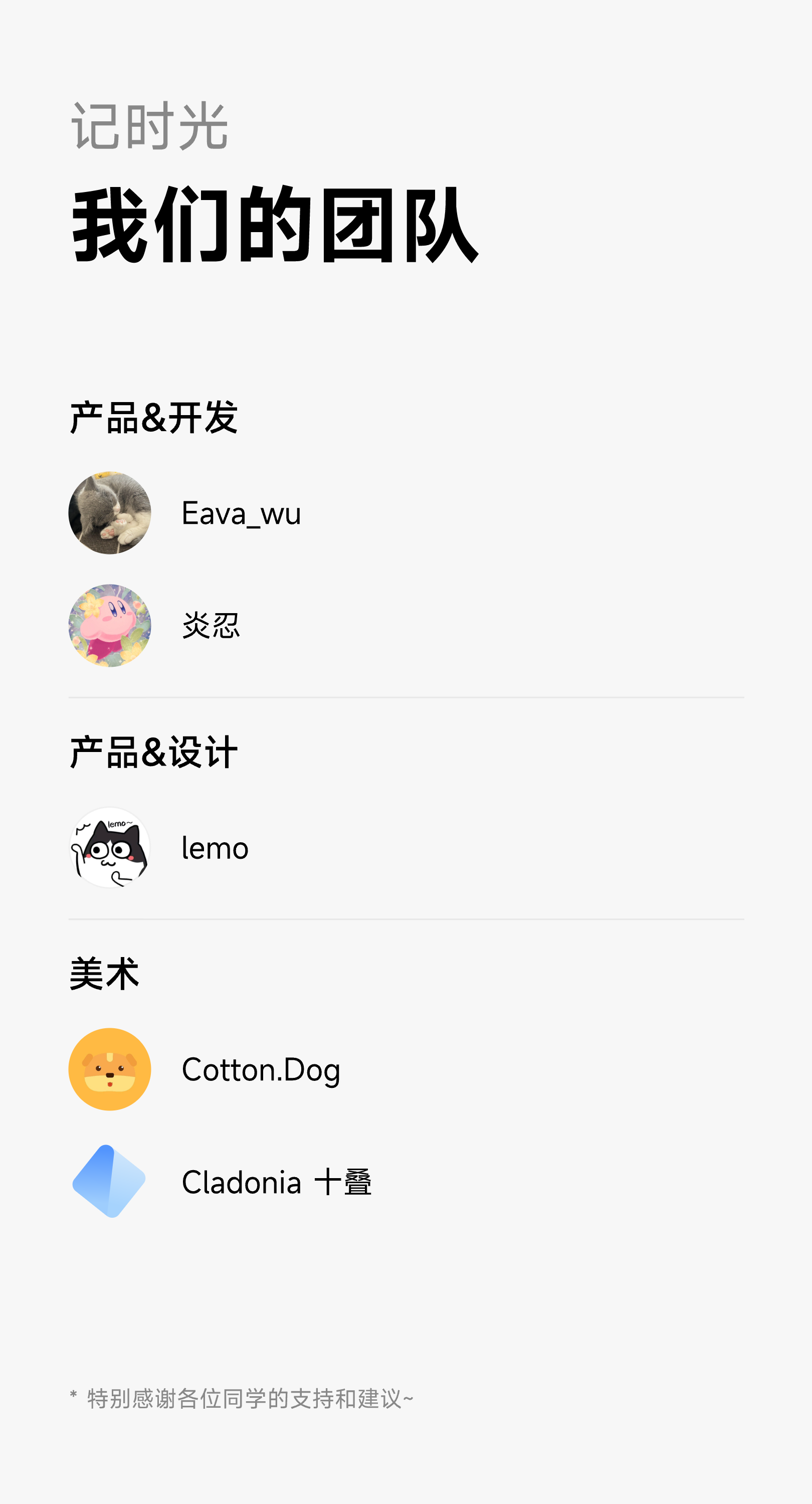Open the designer lemo's row
The height and width of the screenshot is (1504, 812).
click(x=215, y=848)
